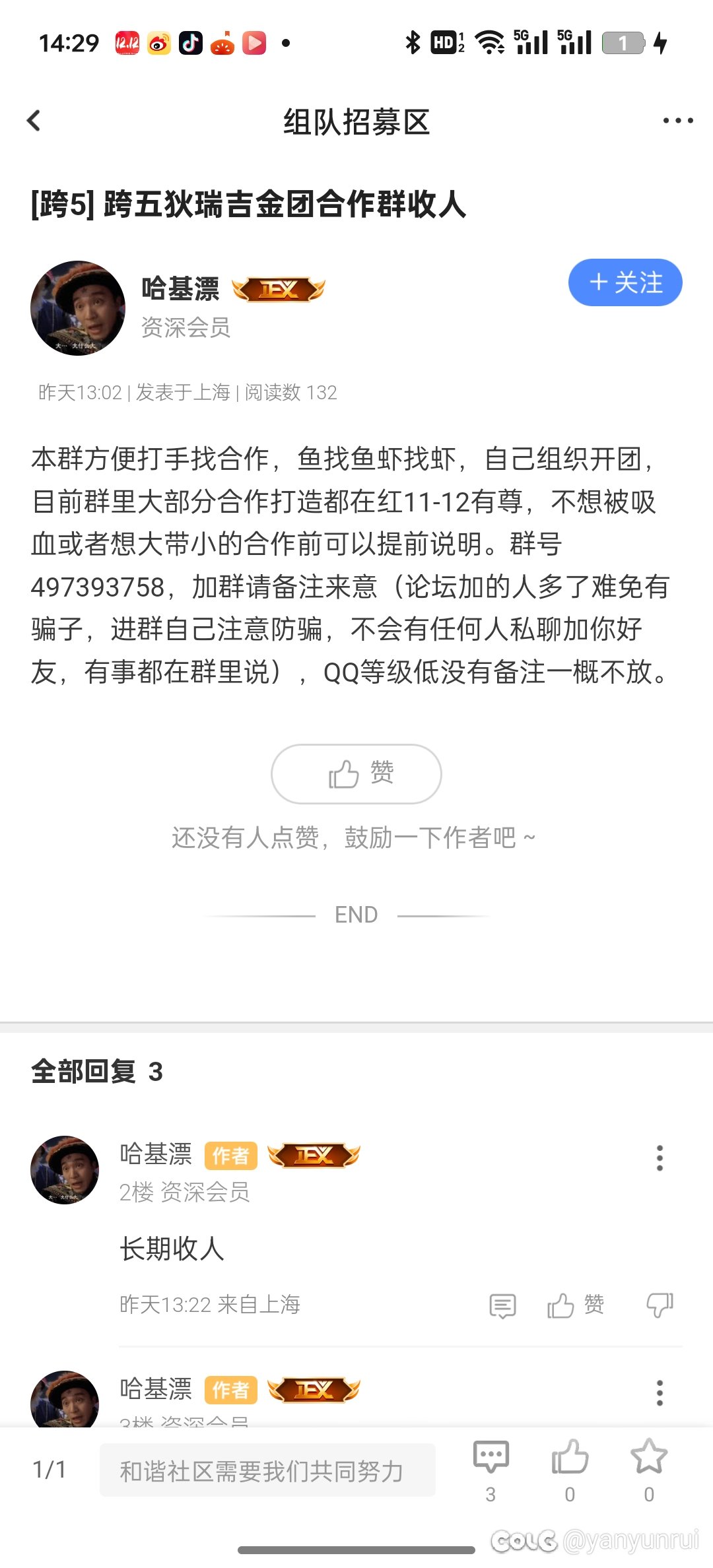Tap 昨天13:22 来自上海 timestamp link
This screenshot has width=713, height=1568.
209,1305
